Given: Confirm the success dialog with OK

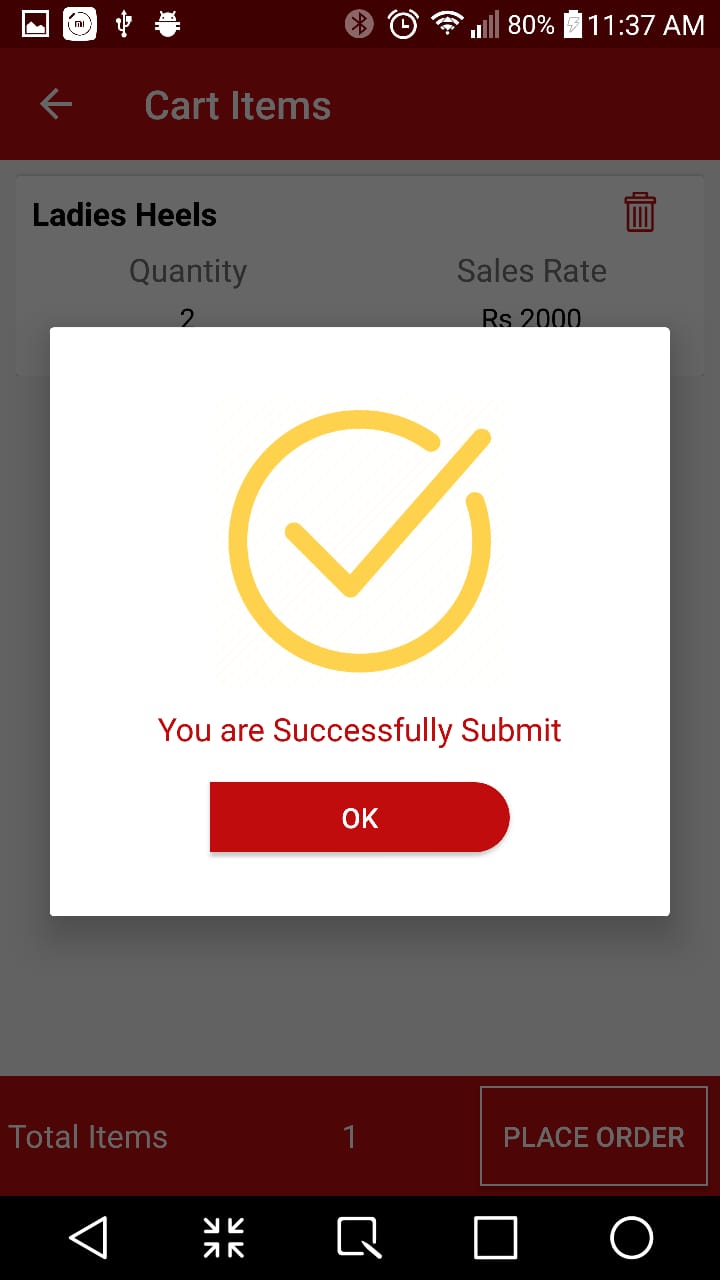Looking at the screenshot, I should coord(359,817).
